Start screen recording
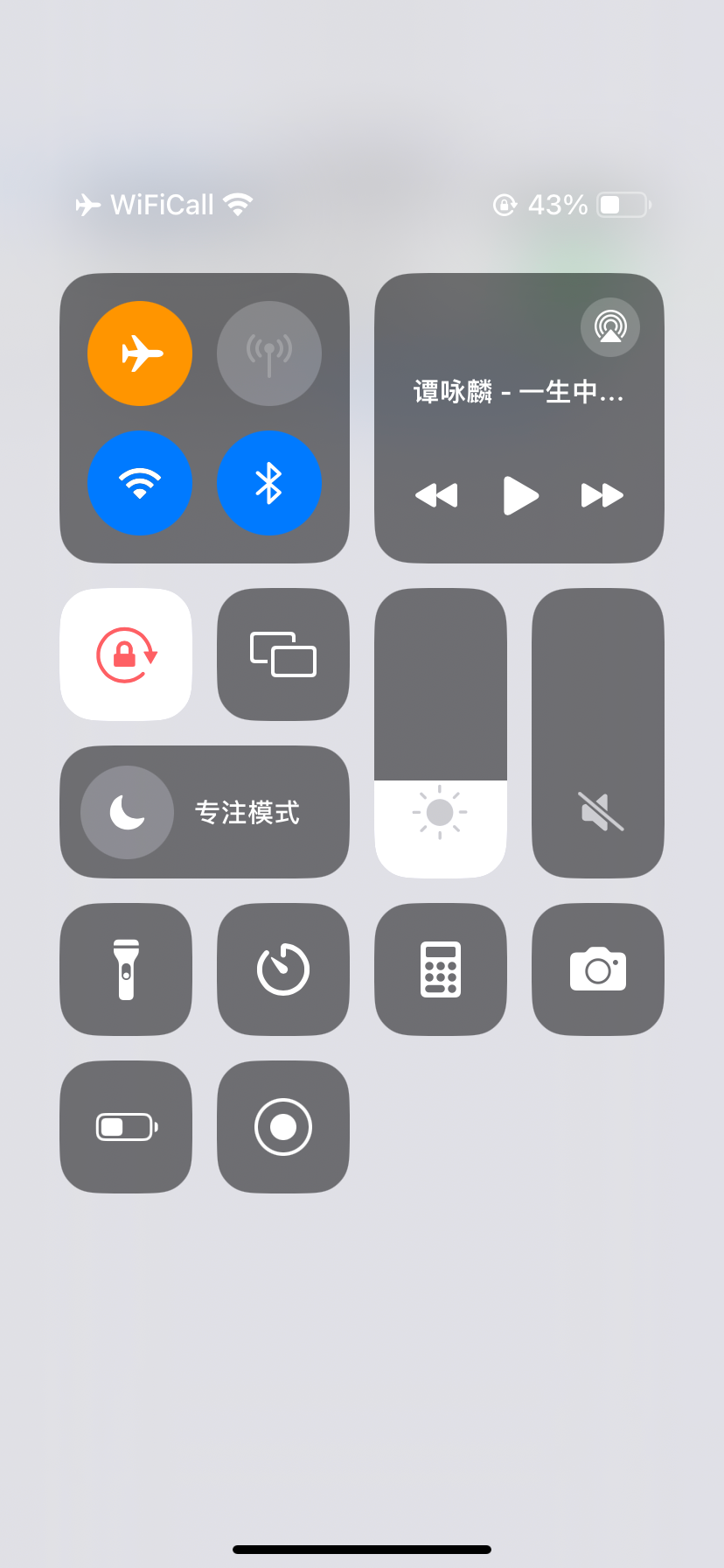 283,1127
